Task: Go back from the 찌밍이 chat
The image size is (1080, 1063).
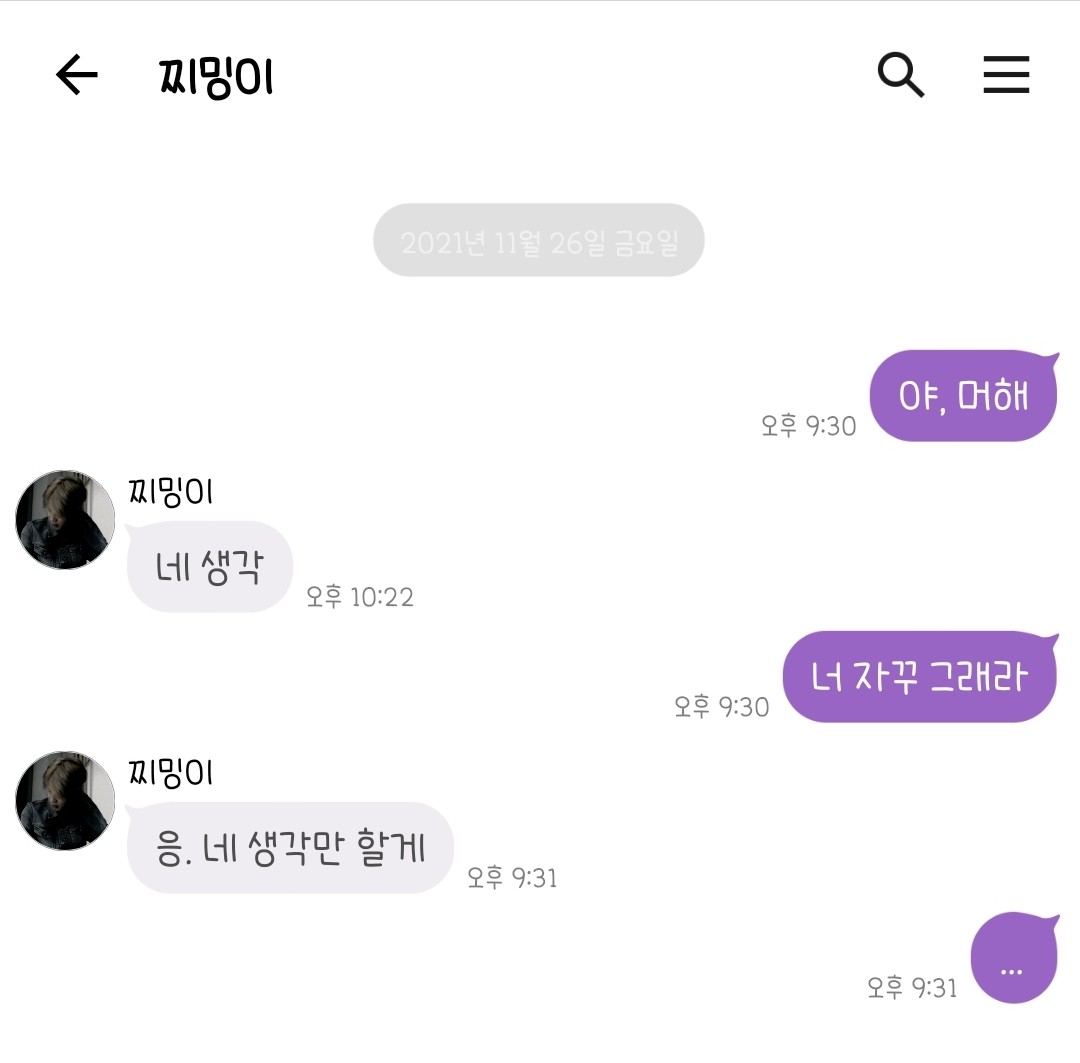Action: pyautogui.click(x=76, y=75)
